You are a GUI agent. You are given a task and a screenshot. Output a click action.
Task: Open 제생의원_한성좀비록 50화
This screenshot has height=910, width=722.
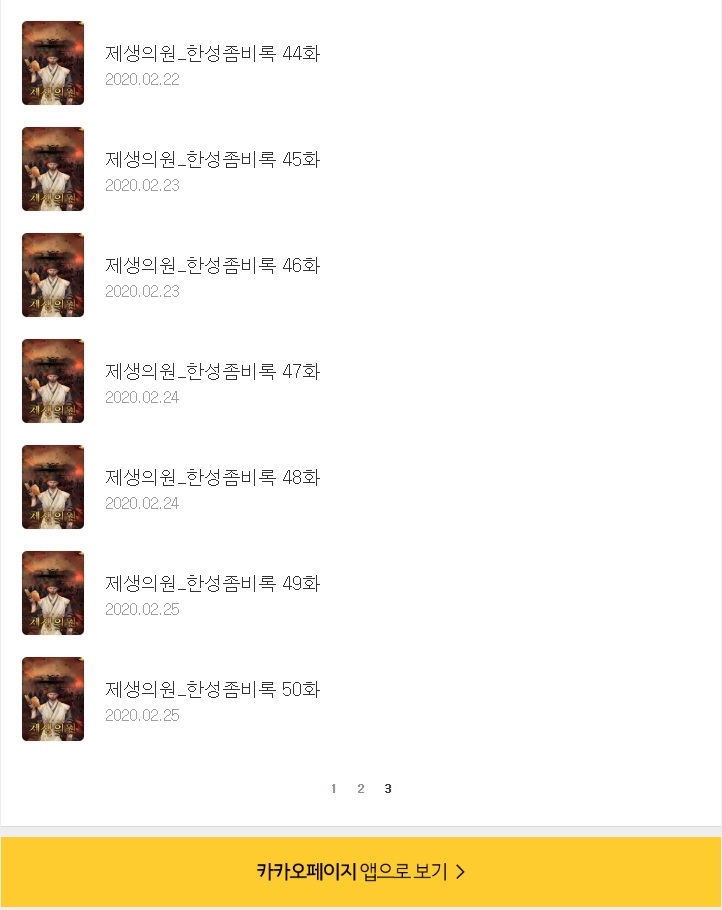pos(212,689)
